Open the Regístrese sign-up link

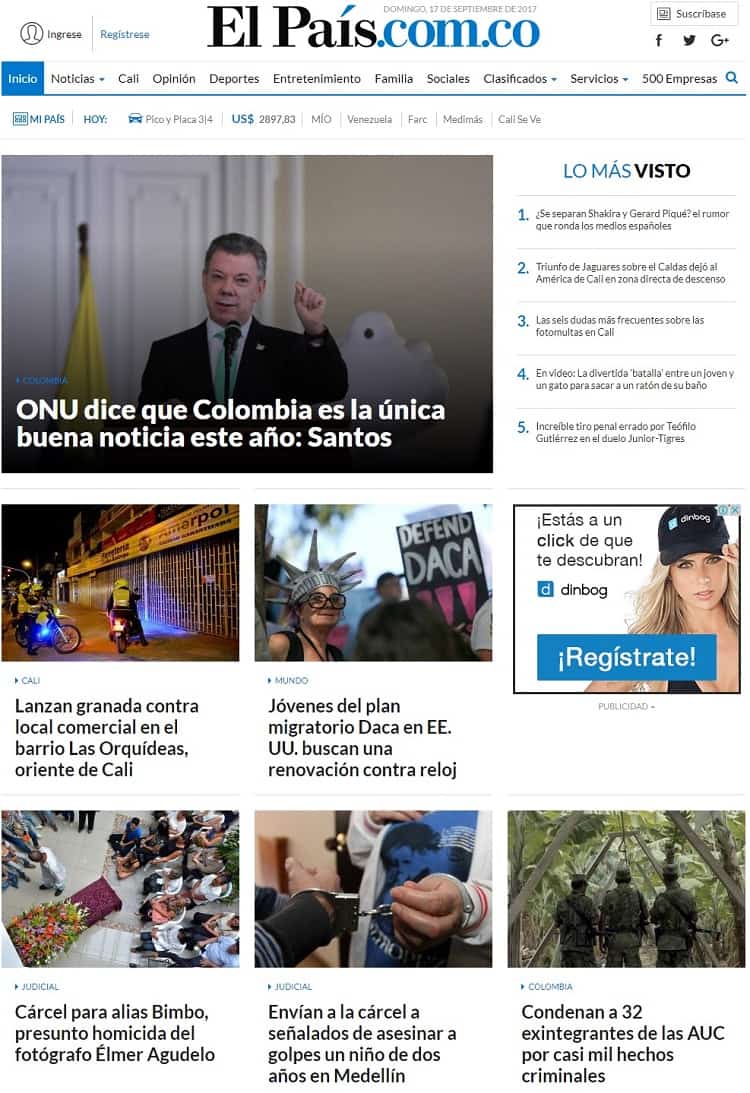[124, 34]
